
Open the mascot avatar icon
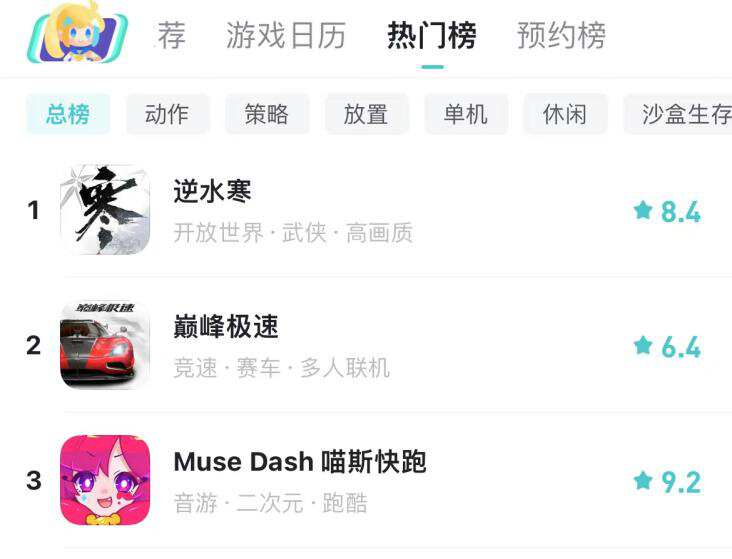point(77,34)
